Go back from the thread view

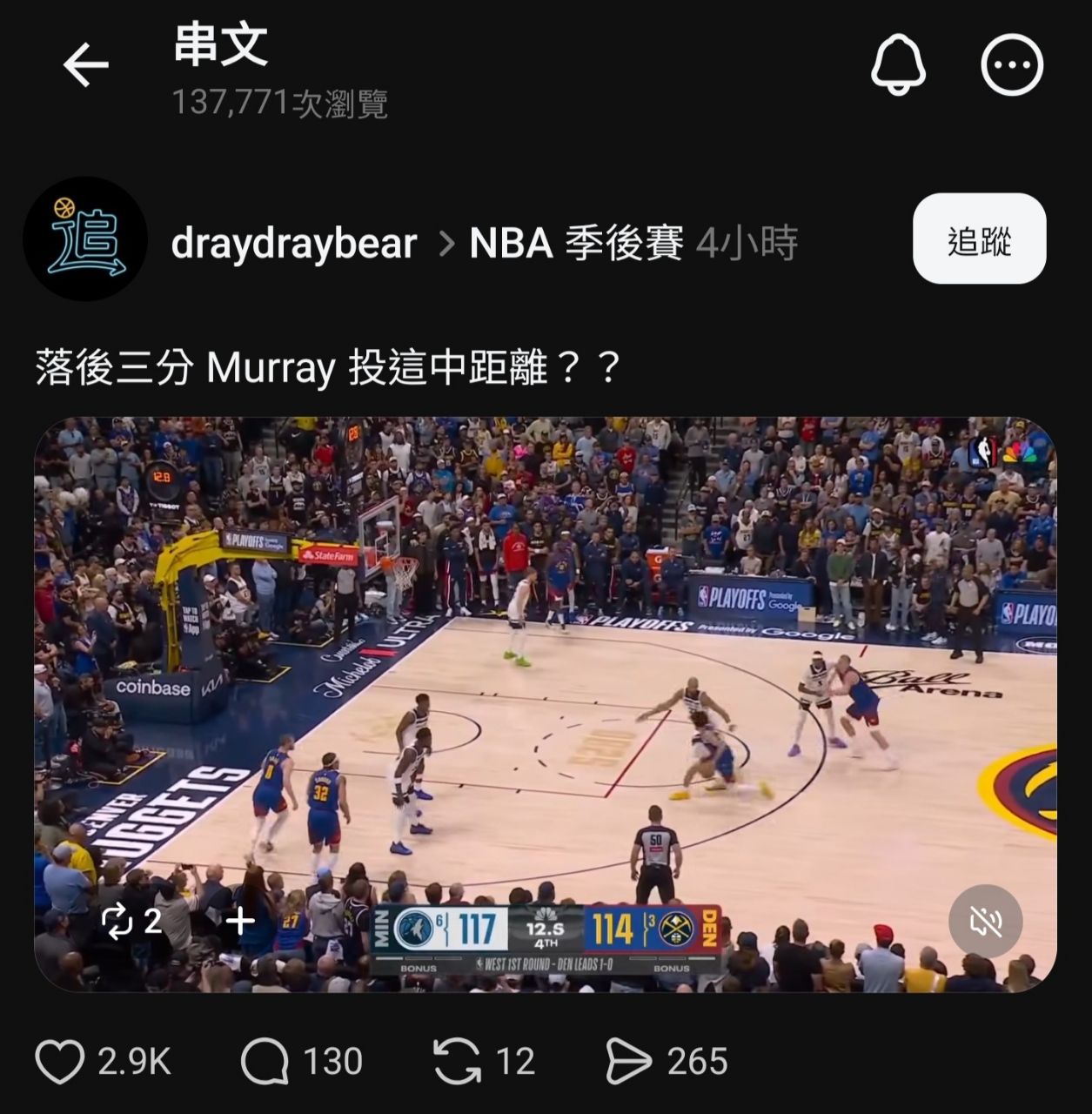tap(85, 65)
